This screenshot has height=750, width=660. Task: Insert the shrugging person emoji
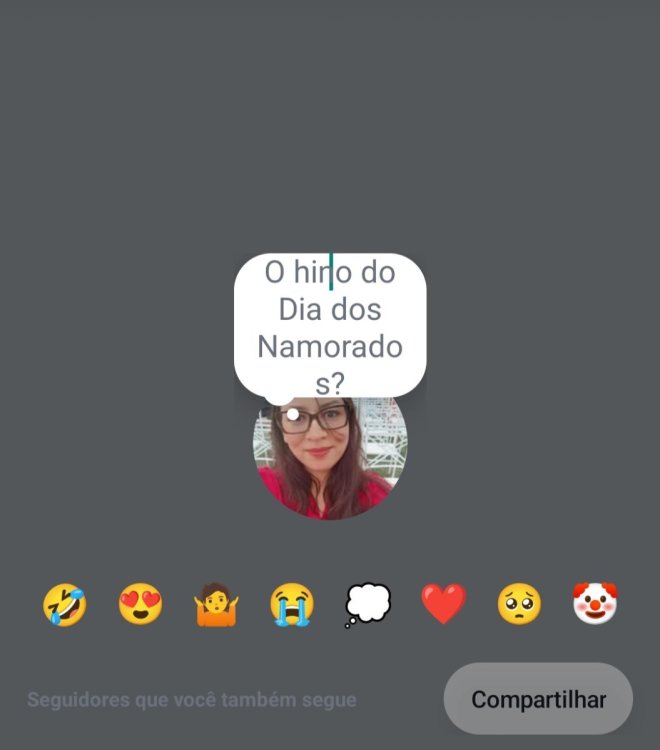pos(216,605)
